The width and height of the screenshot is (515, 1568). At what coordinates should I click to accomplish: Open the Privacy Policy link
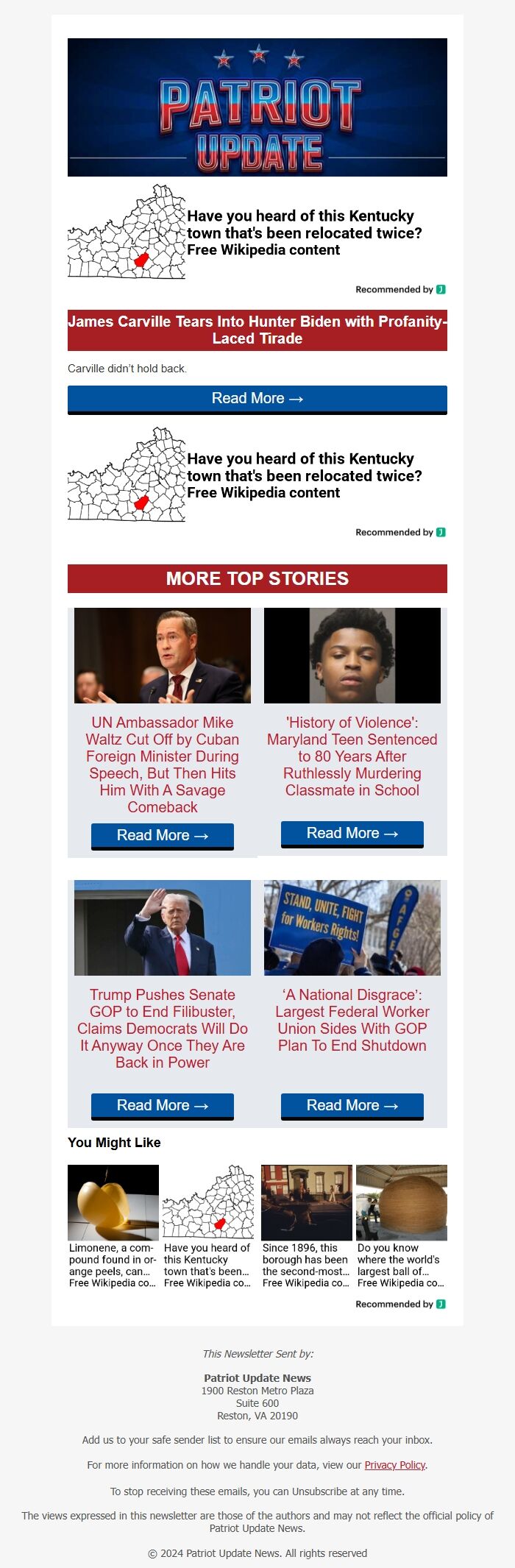[395, 1465]
